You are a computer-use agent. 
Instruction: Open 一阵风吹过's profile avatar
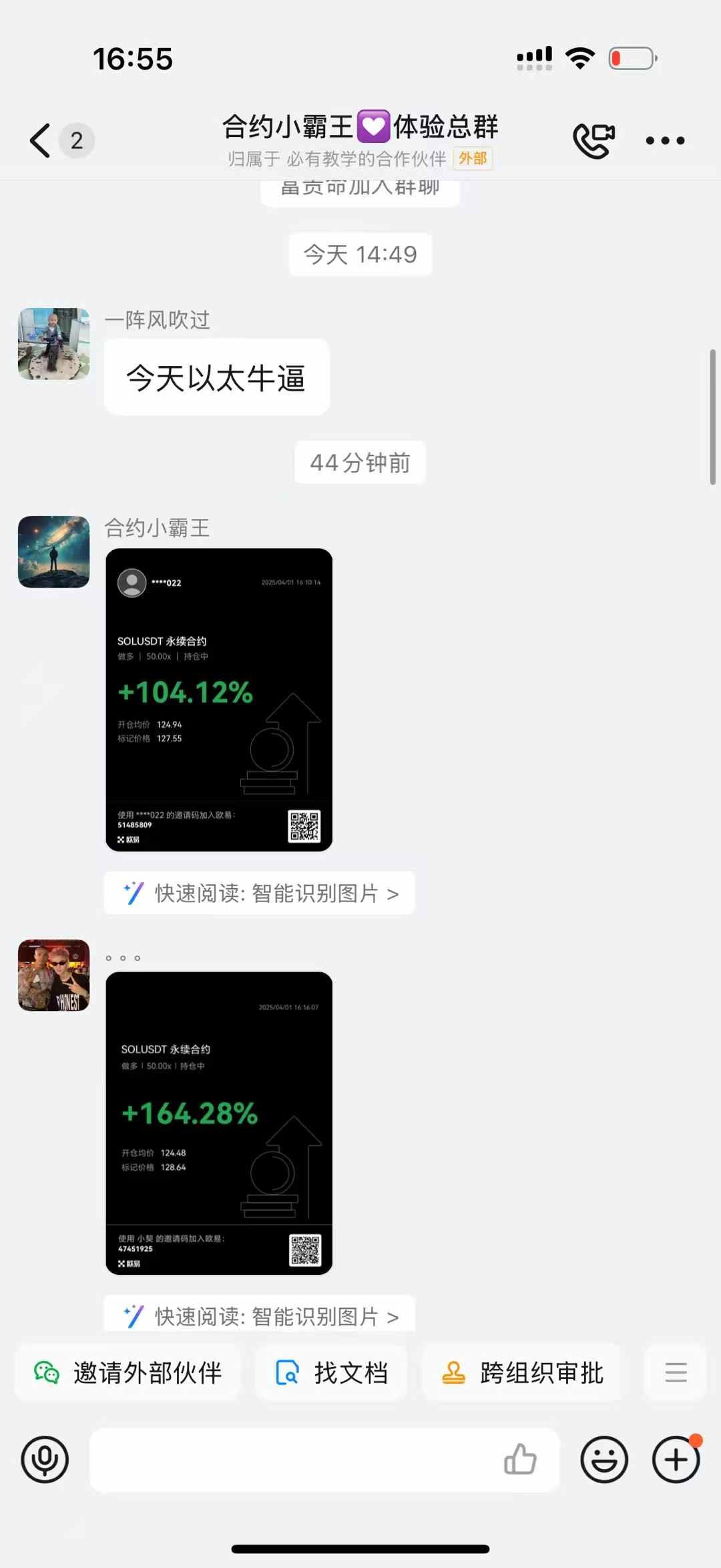tap(53, 344)
